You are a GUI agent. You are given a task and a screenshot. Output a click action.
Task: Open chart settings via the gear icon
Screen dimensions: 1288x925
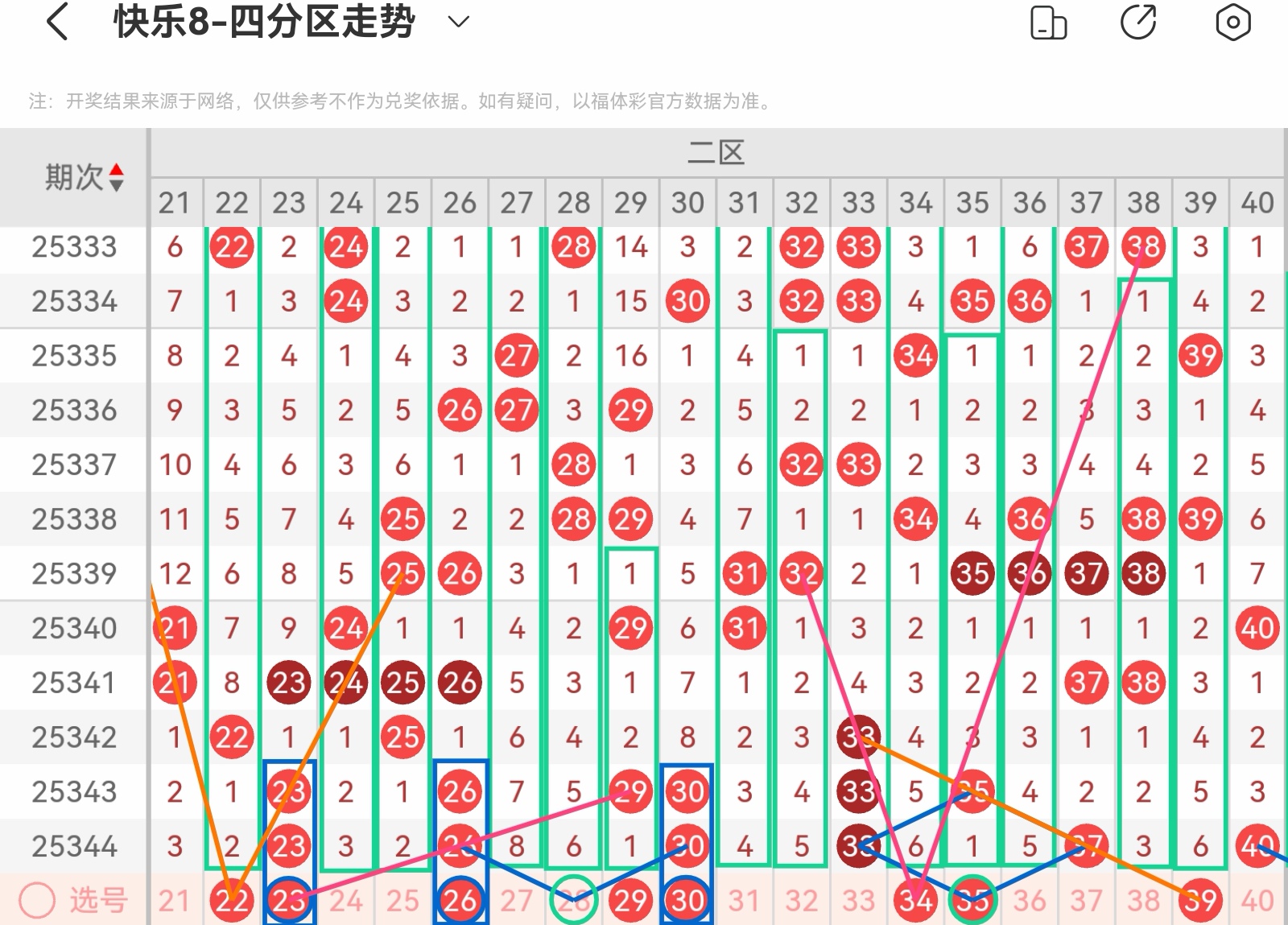click(1232, 23)
